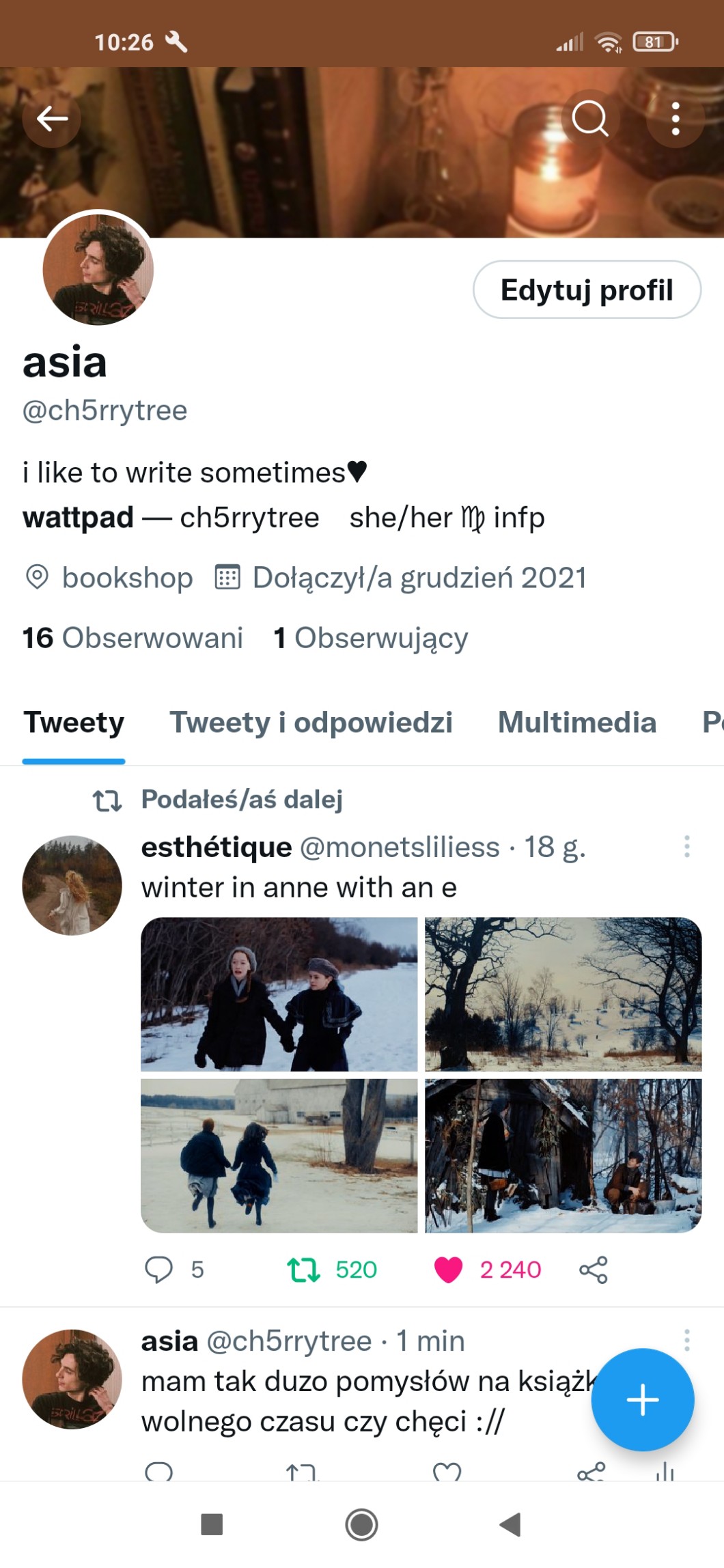724x1568 pixels.
Task: Reply to the esthétique tweet
Action: pos(158,1270)
